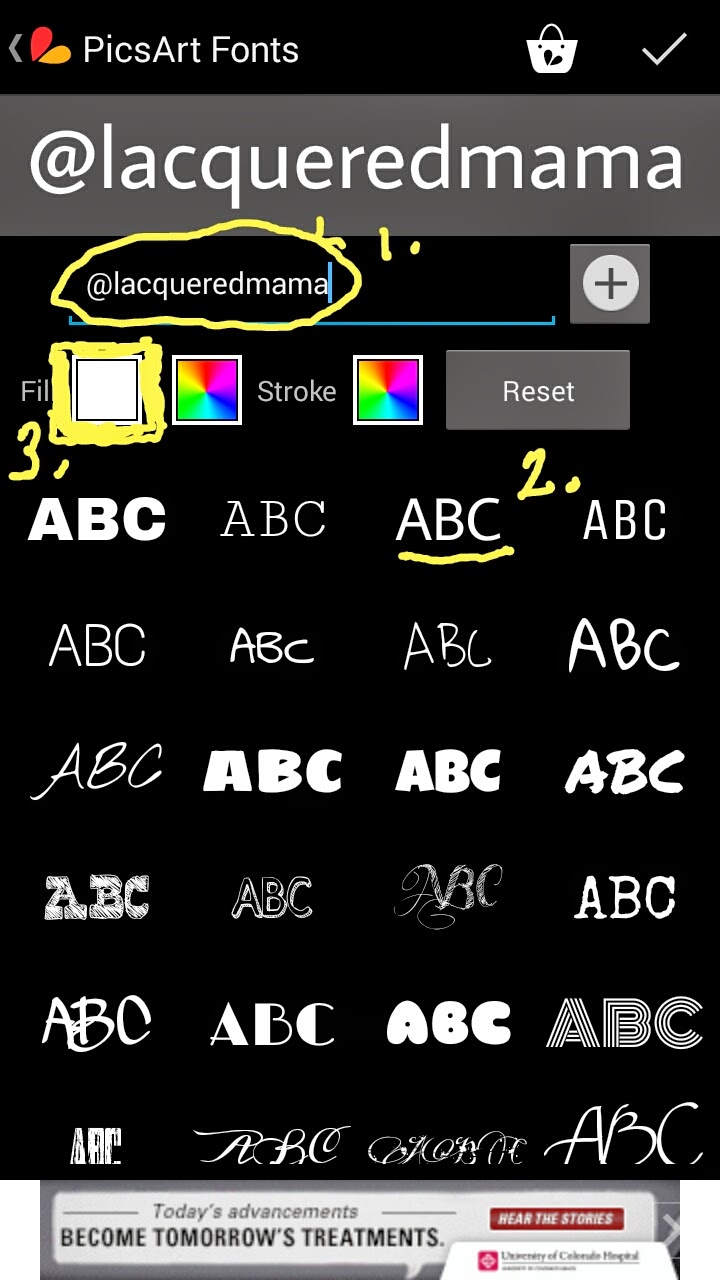Open the stroke rainbow color picker
This screenshot has width=720, height=1280.
coord(388,389)
